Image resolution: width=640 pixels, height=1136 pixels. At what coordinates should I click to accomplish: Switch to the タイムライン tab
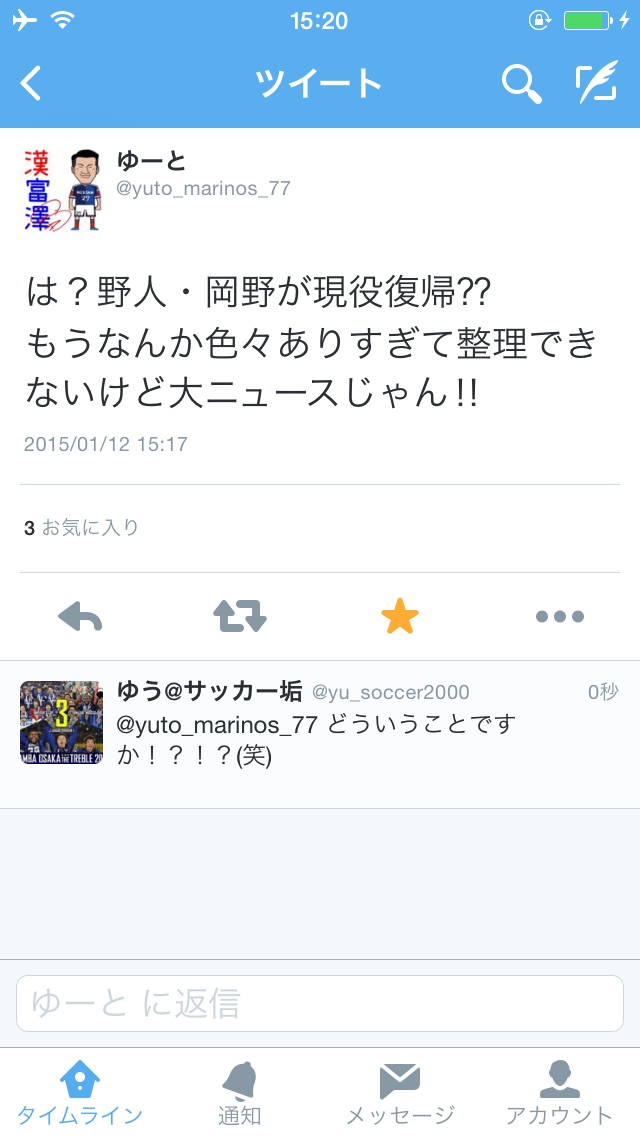pos(80,1093)
